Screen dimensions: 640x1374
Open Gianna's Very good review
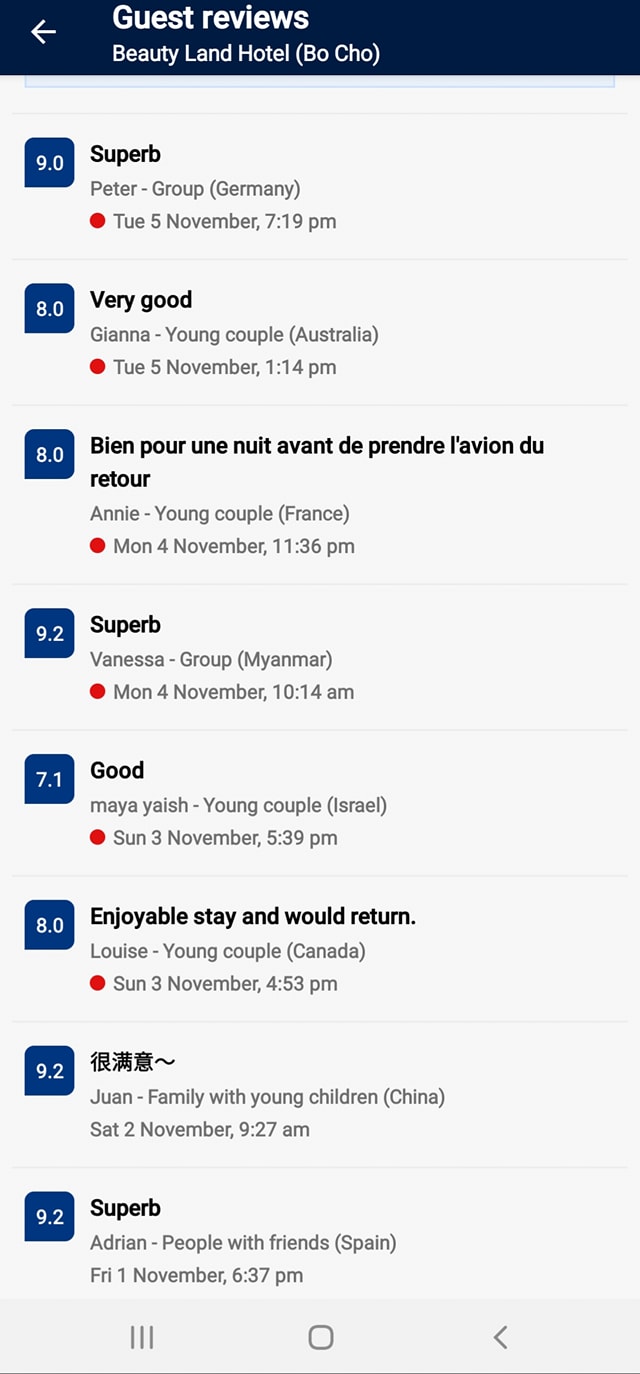320,333
